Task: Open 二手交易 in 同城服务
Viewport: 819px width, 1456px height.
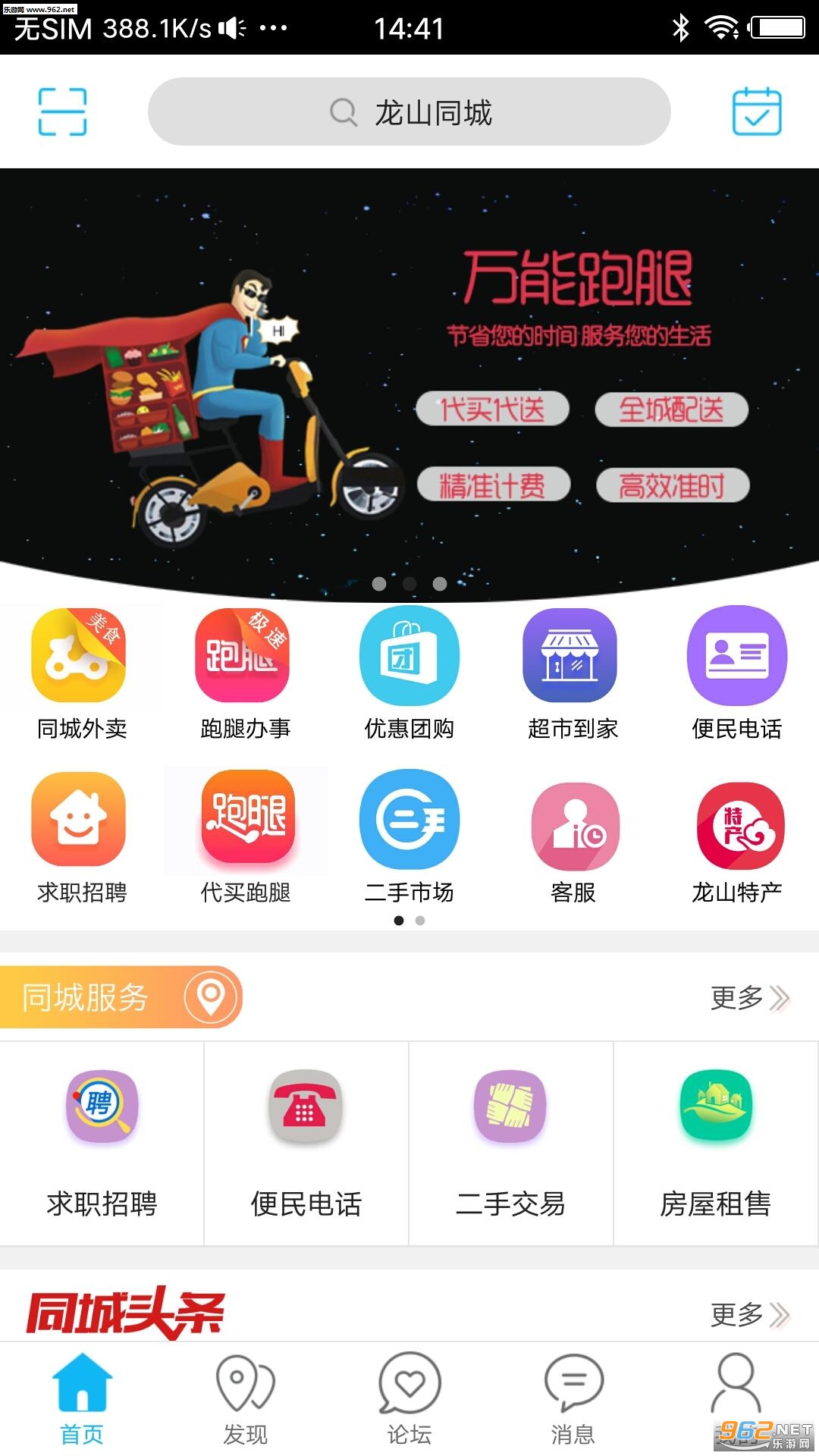Action: pos(510,1141)
